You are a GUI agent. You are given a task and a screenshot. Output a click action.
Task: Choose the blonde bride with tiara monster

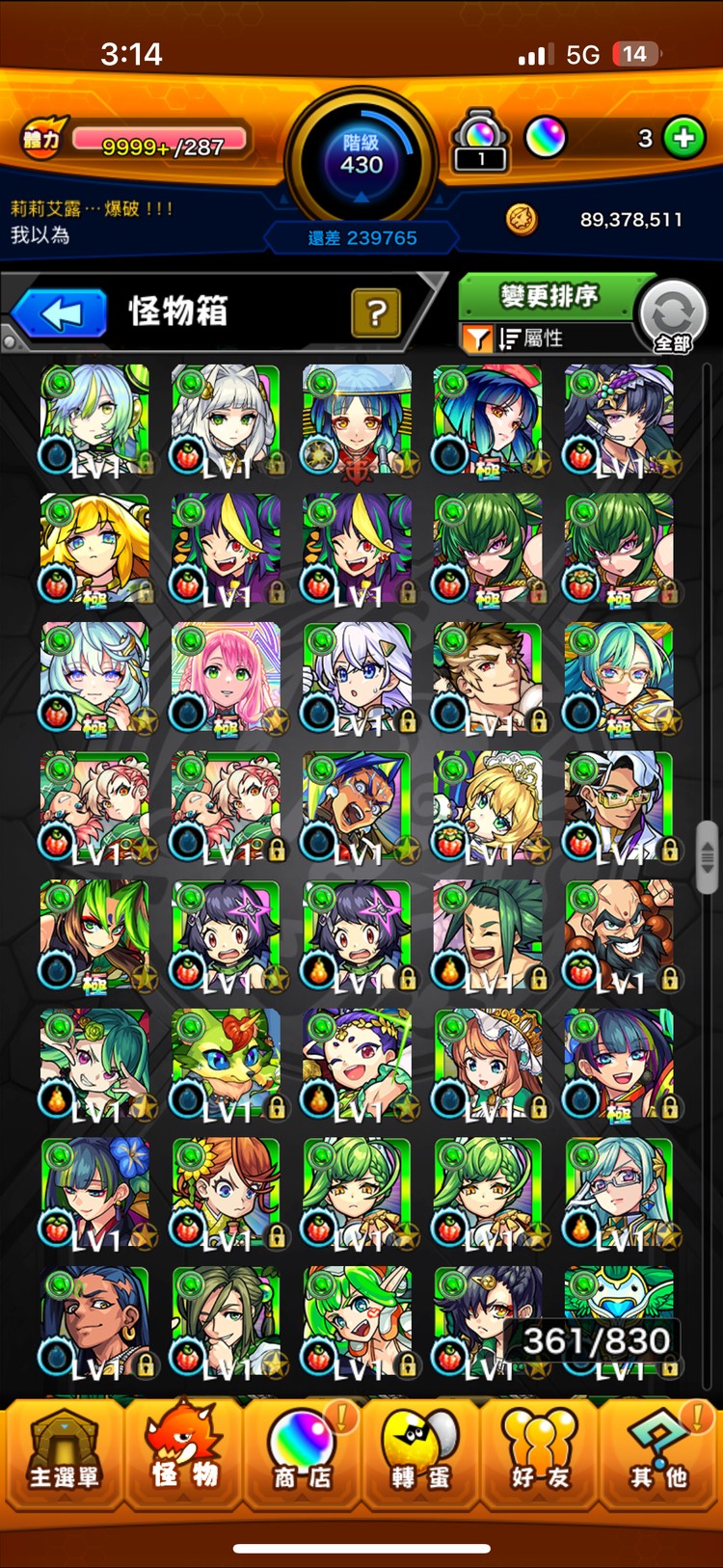pyautogui.click(x=488, y=805)
